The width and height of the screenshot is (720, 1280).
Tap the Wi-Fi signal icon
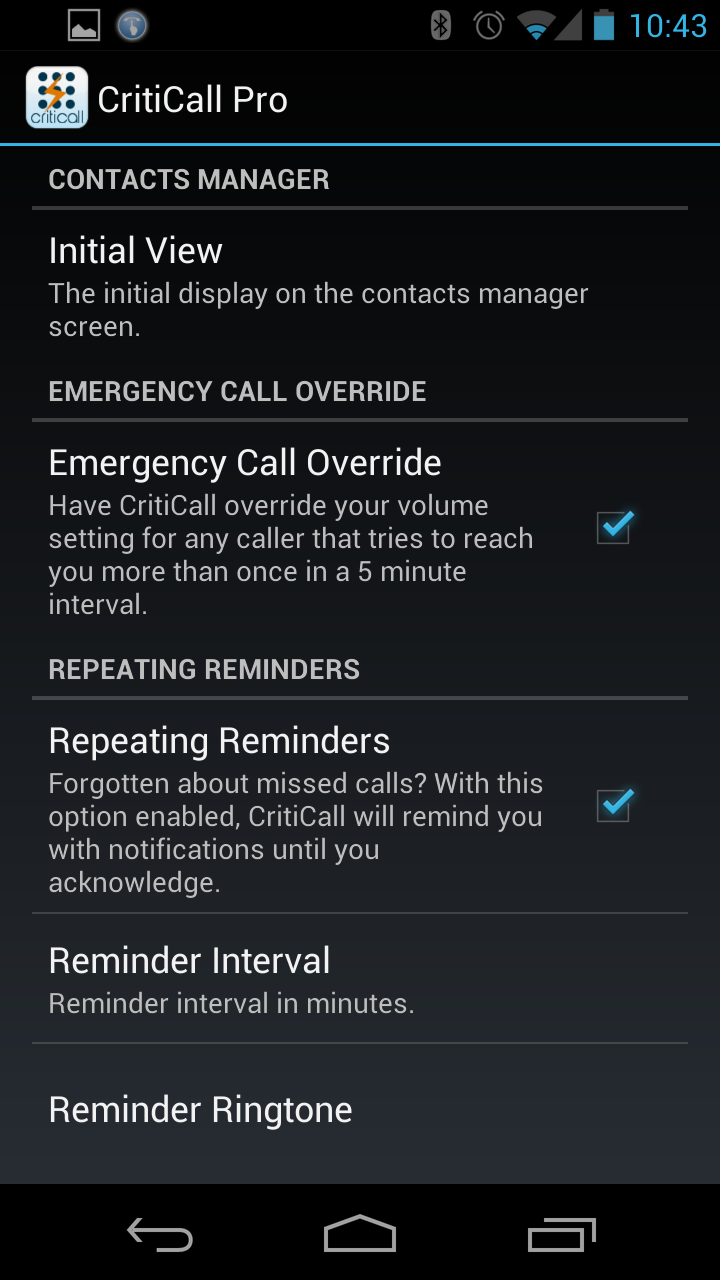(537, 24)
